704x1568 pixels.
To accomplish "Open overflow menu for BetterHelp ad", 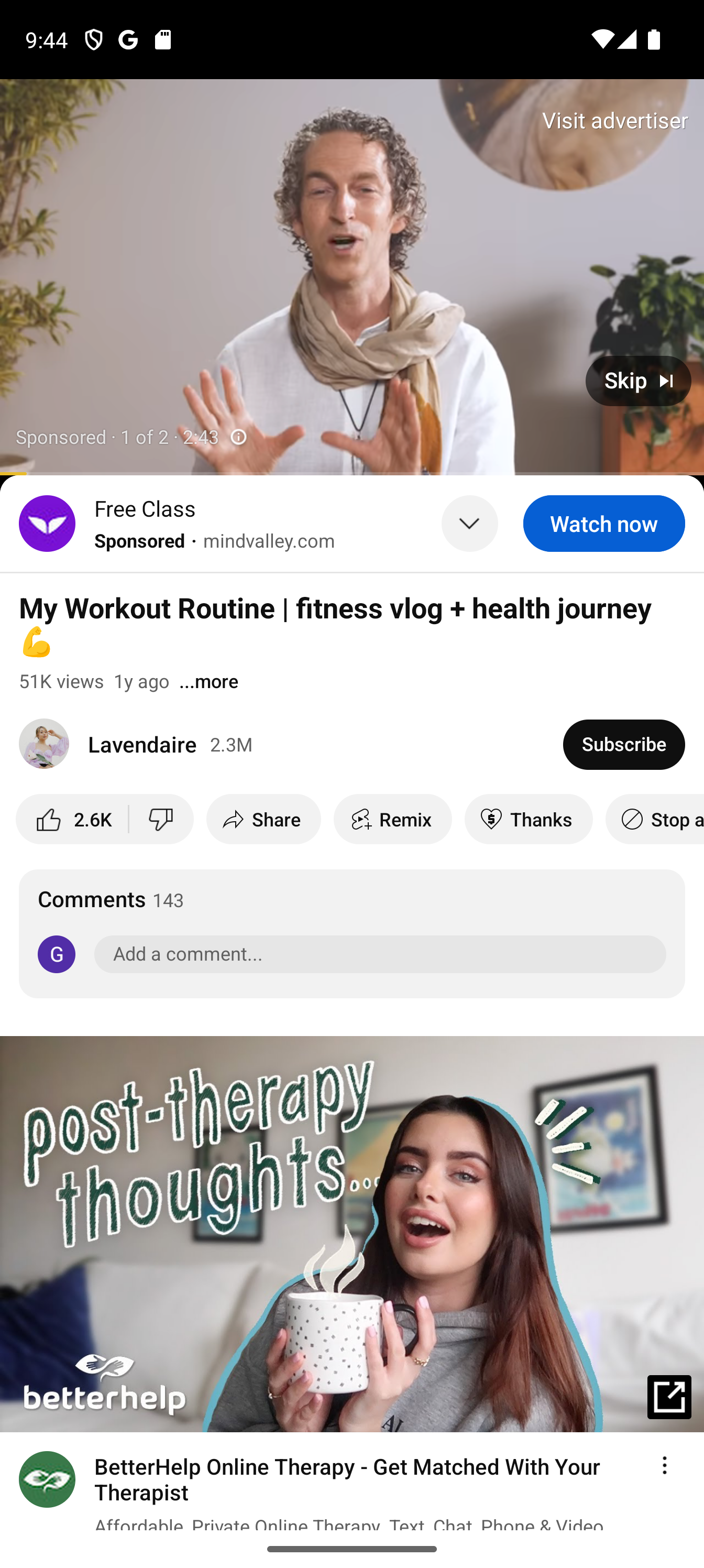I will [x=664, y=1465].
